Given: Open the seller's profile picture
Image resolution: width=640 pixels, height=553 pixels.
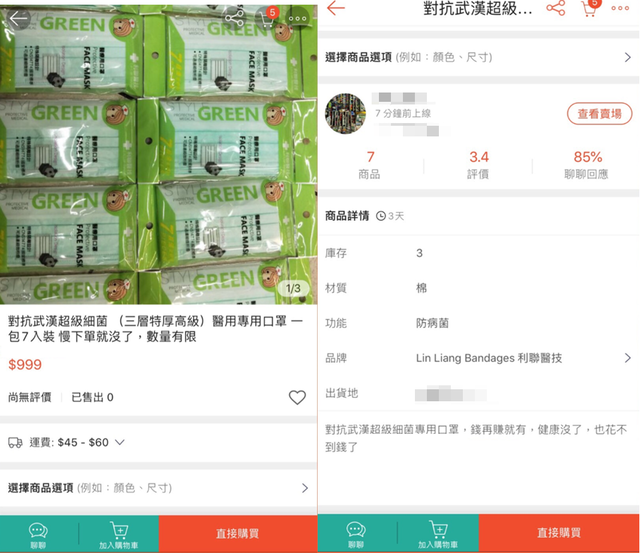Looking at the screenshot, I should [346, 113].
